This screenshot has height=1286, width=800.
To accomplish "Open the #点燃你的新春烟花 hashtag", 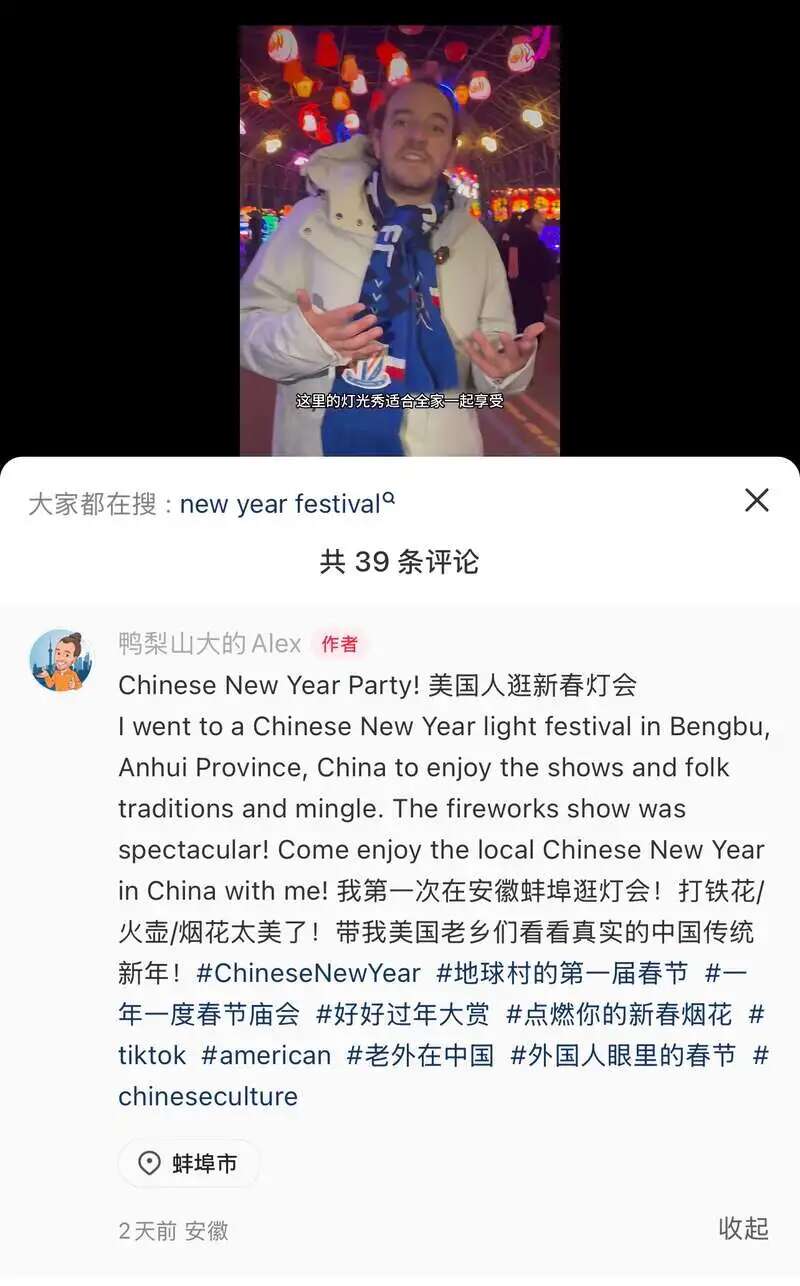I will [618, 1014].
